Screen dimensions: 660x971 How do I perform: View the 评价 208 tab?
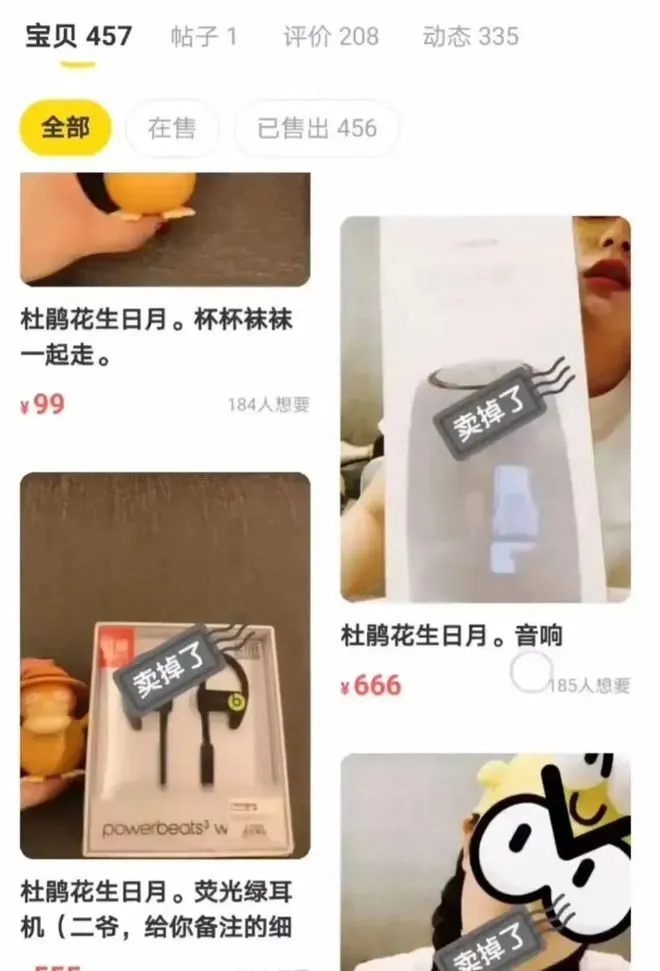pos(330,37)
